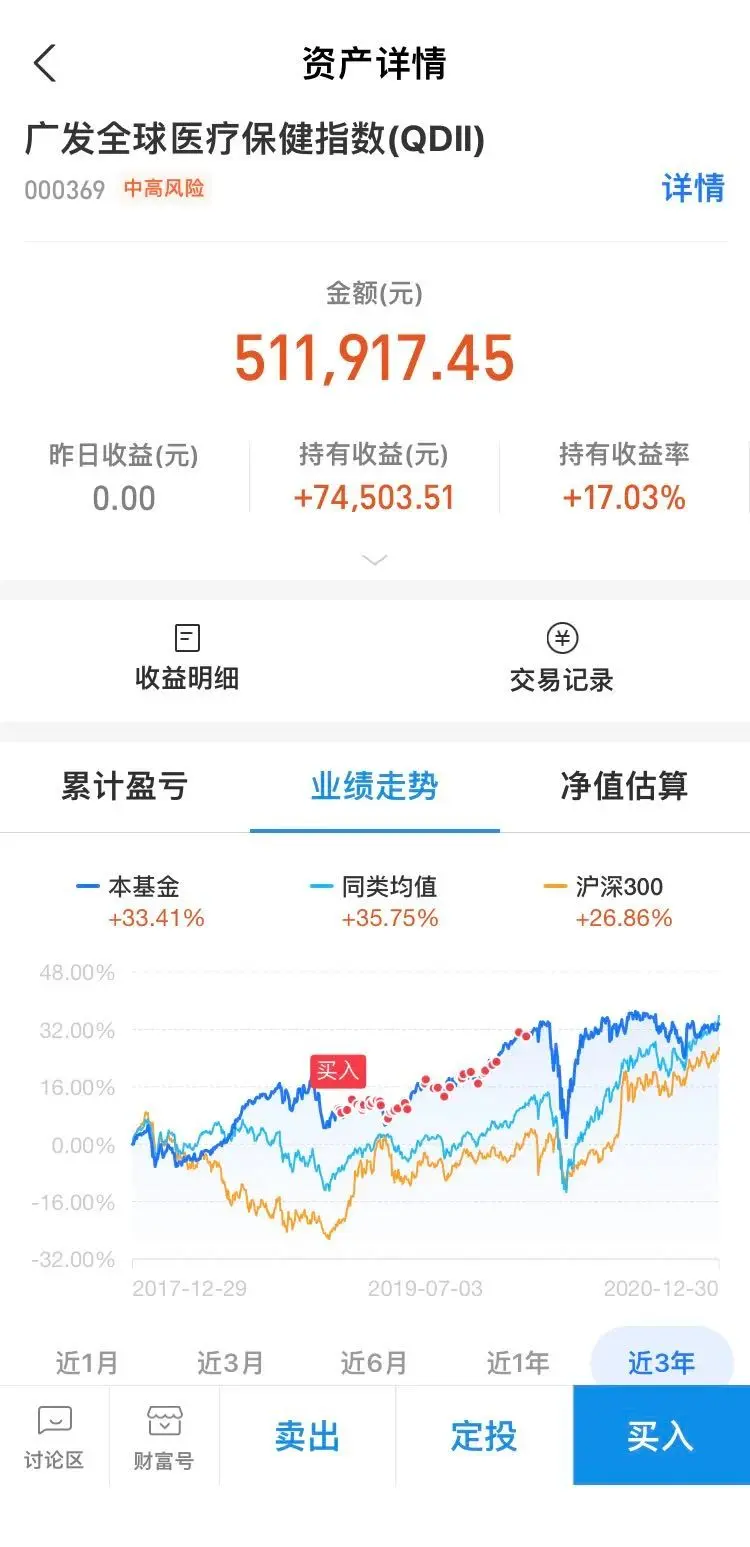Open the 财富号 page
Viewport: 750px width, 1547px height.
(x=164, y=1436)
